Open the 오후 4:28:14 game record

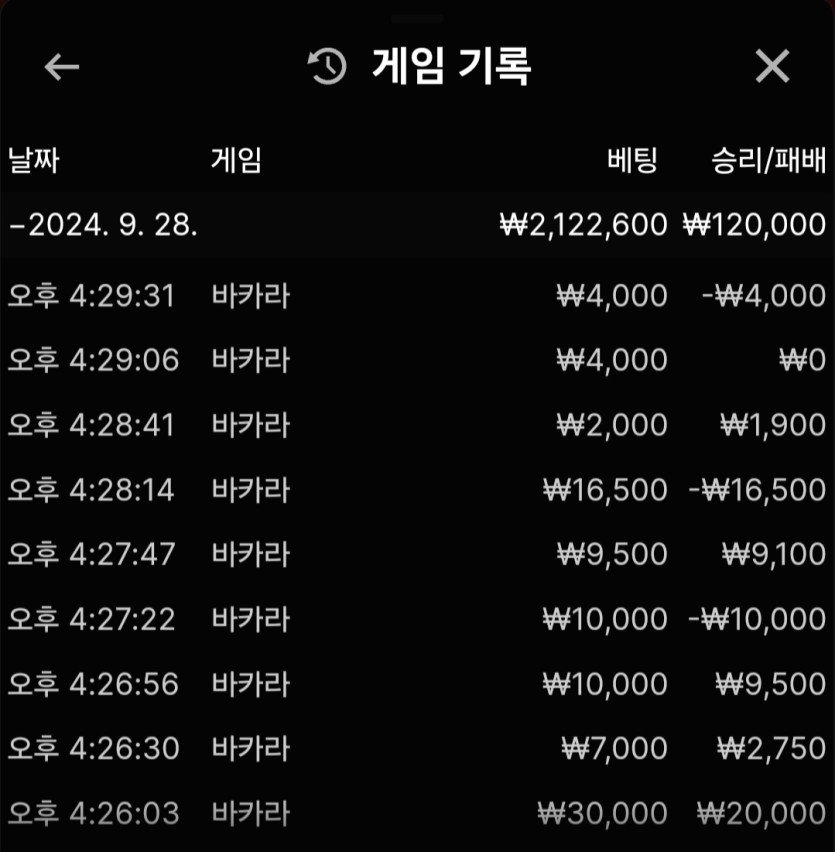coord(417,490)
